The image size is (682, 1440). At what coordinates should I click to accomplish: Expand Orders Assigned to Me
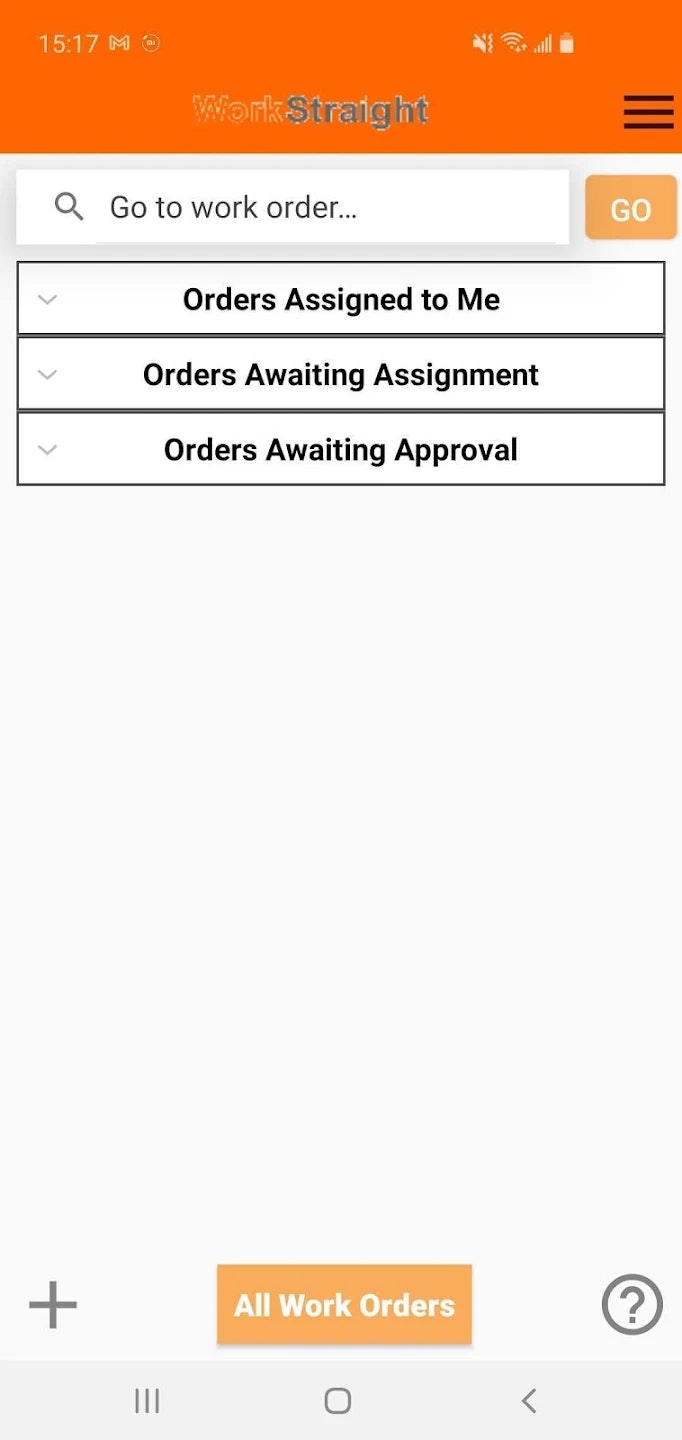click(x=340, y=299)
